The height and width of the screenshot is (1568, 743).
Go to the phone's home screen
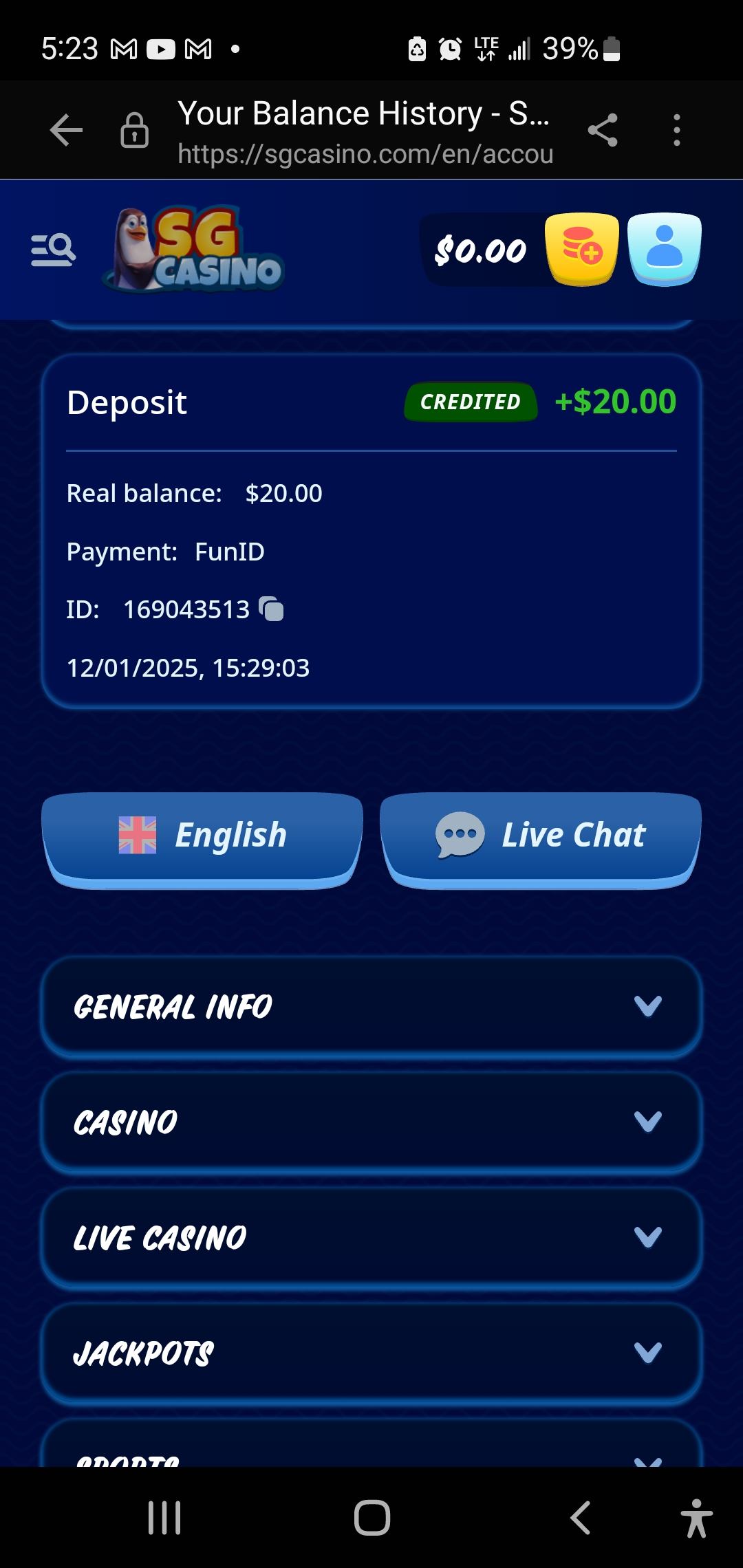(x=371, y=1518)
